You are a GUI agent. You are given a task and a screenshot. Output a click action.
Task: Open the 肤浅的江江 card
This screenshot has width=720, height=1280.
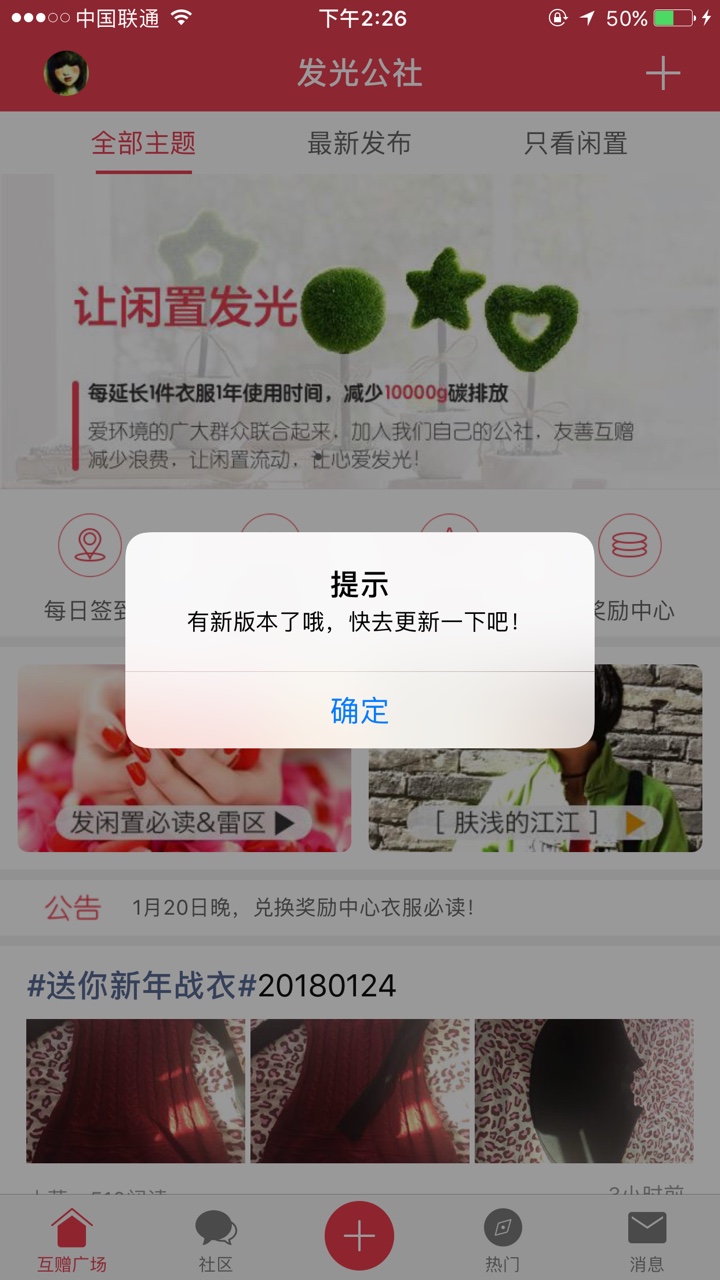(536, 758)
